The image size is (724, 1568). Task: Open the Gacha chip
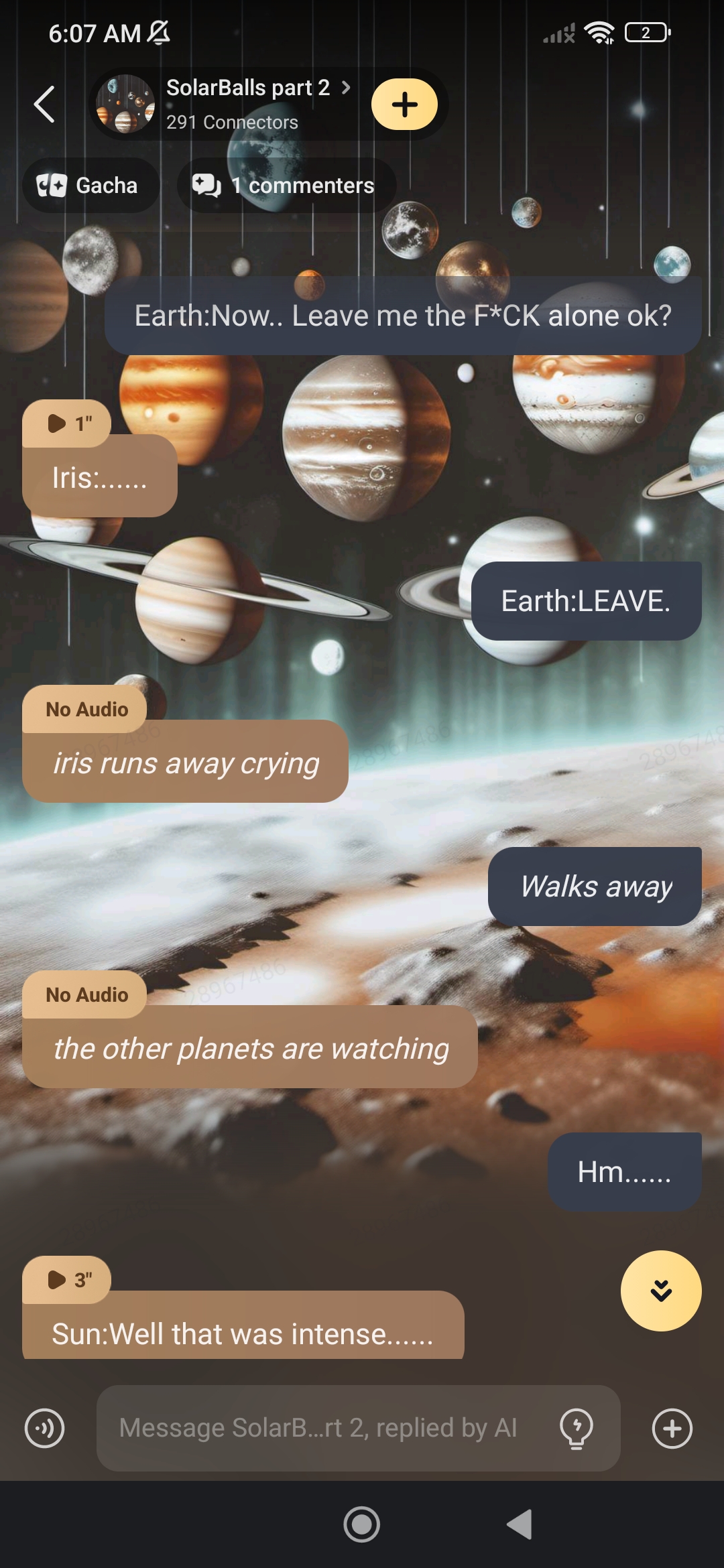pyautogui.click(x=90, y=186)
